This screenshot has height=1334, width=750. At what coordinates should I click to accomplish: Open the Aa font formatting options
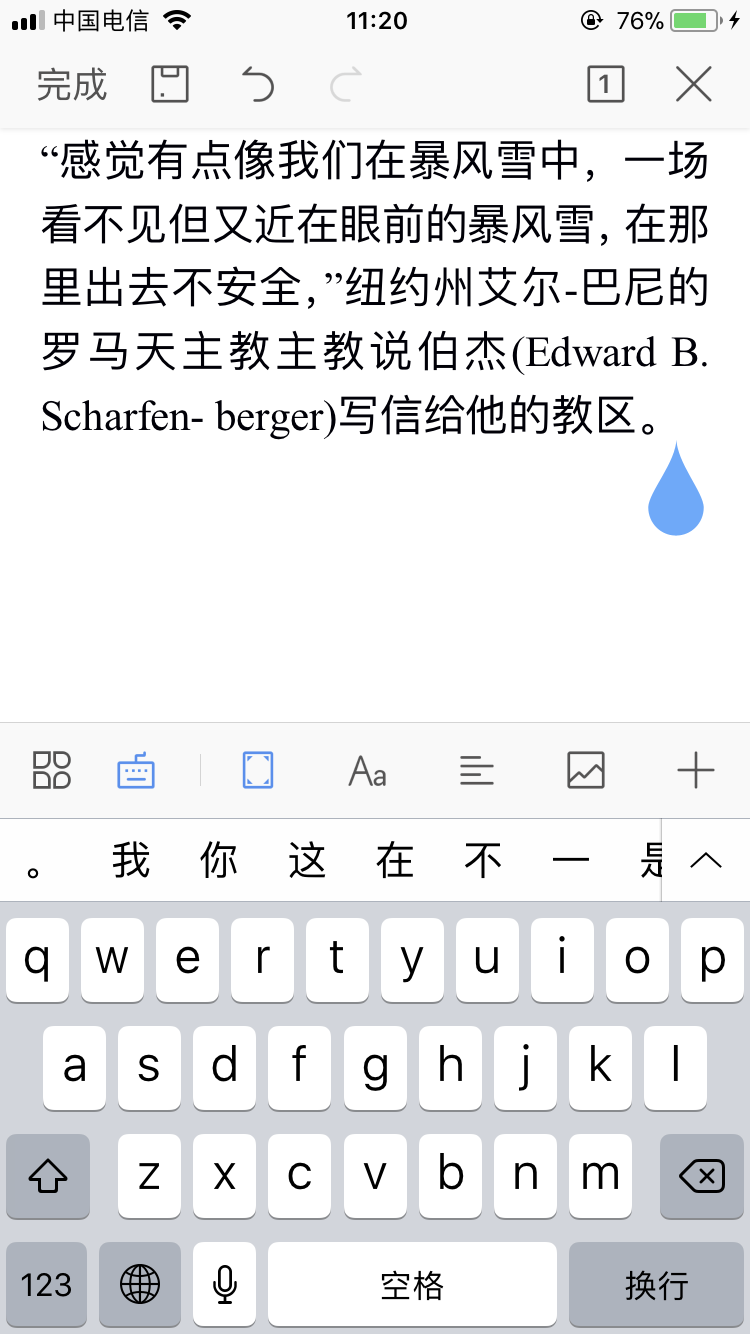(367, 771)
